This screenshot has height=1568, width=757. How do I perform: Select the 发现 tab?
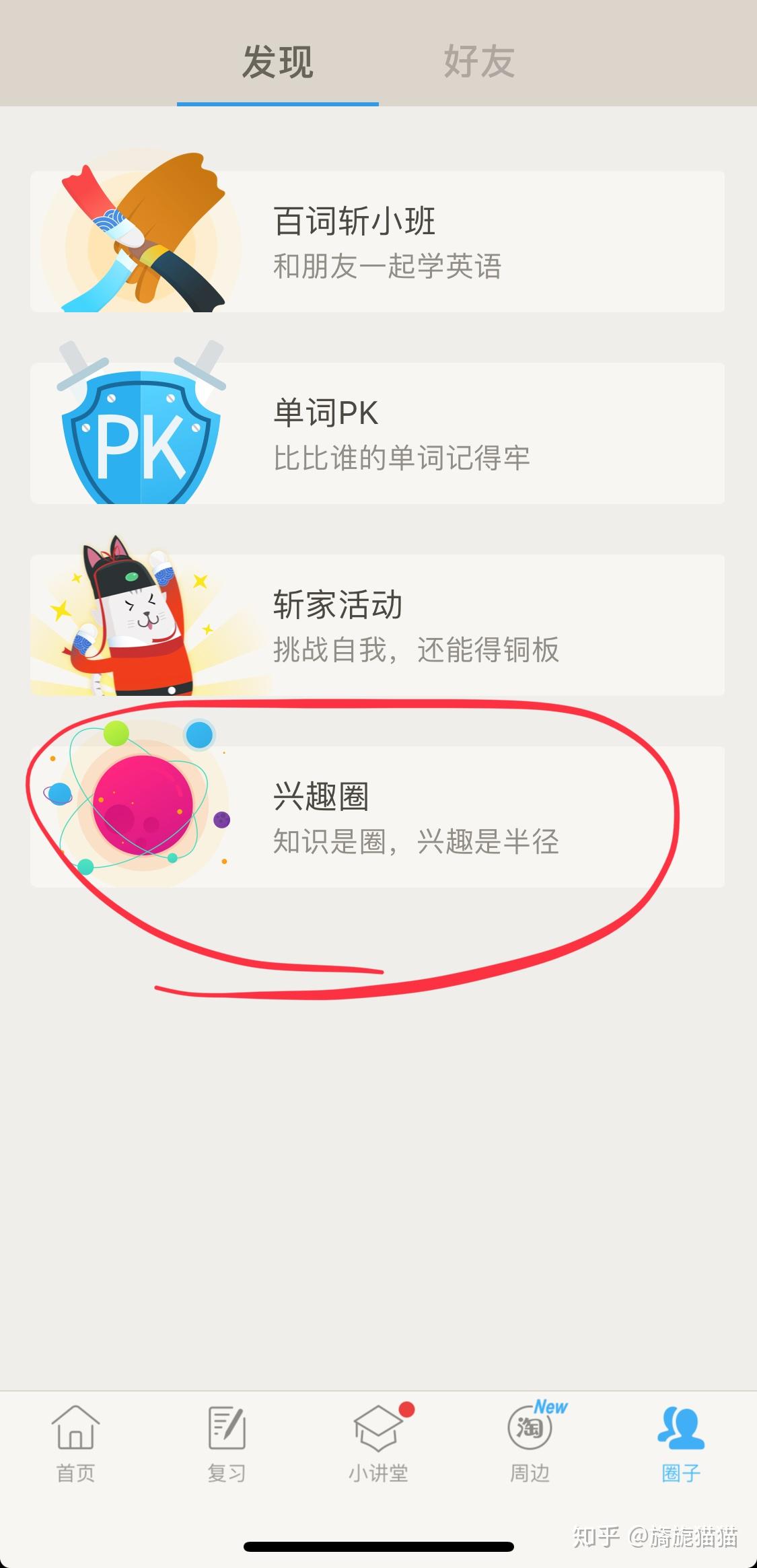(277, 62)
